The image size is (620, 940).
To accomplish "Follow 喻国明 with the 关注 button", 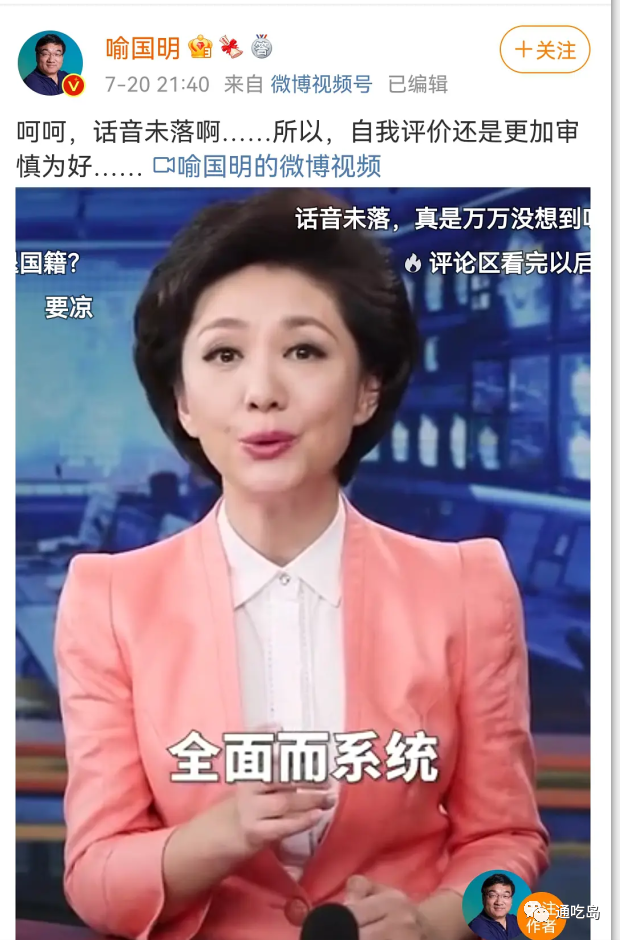I will click(545, 50).
